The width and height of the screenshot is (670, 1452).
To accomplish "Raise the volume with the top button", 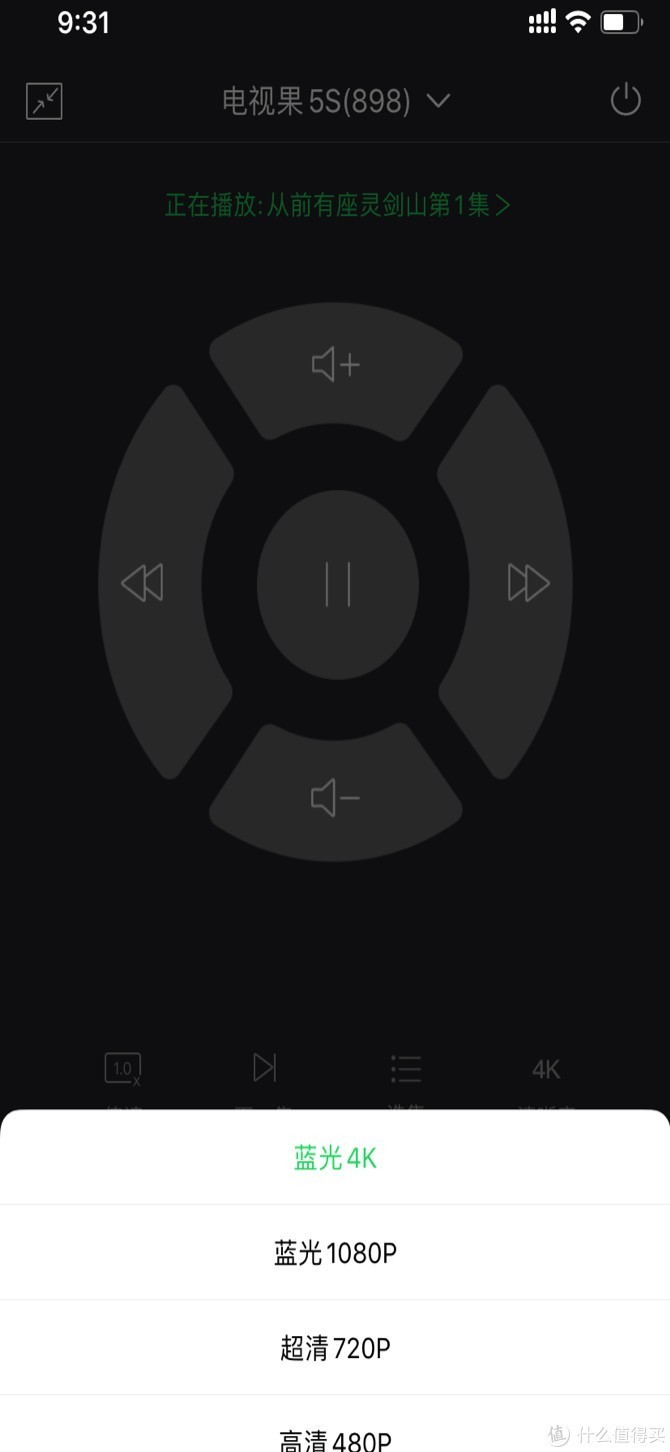I will tap(336, 366).
